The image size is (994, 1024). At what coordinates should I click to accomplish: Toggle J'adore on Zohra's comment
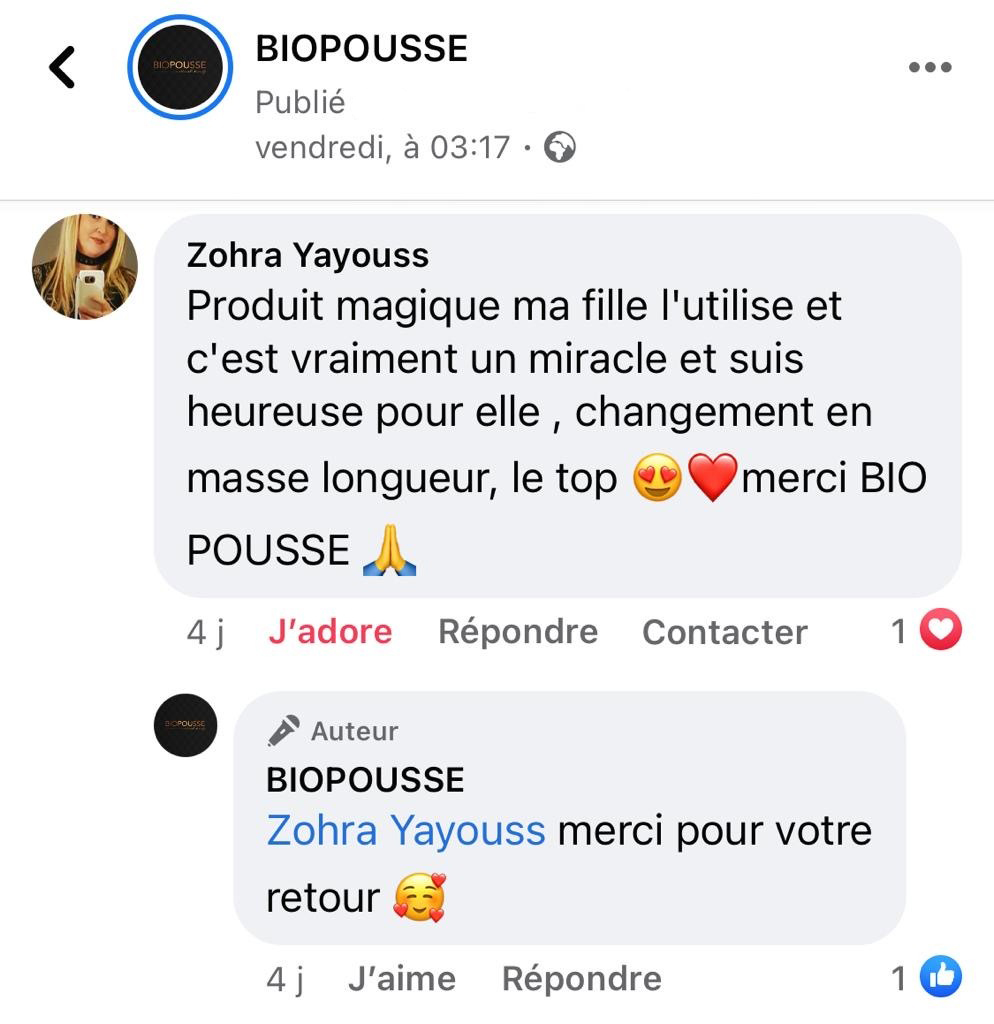(330, 631)
